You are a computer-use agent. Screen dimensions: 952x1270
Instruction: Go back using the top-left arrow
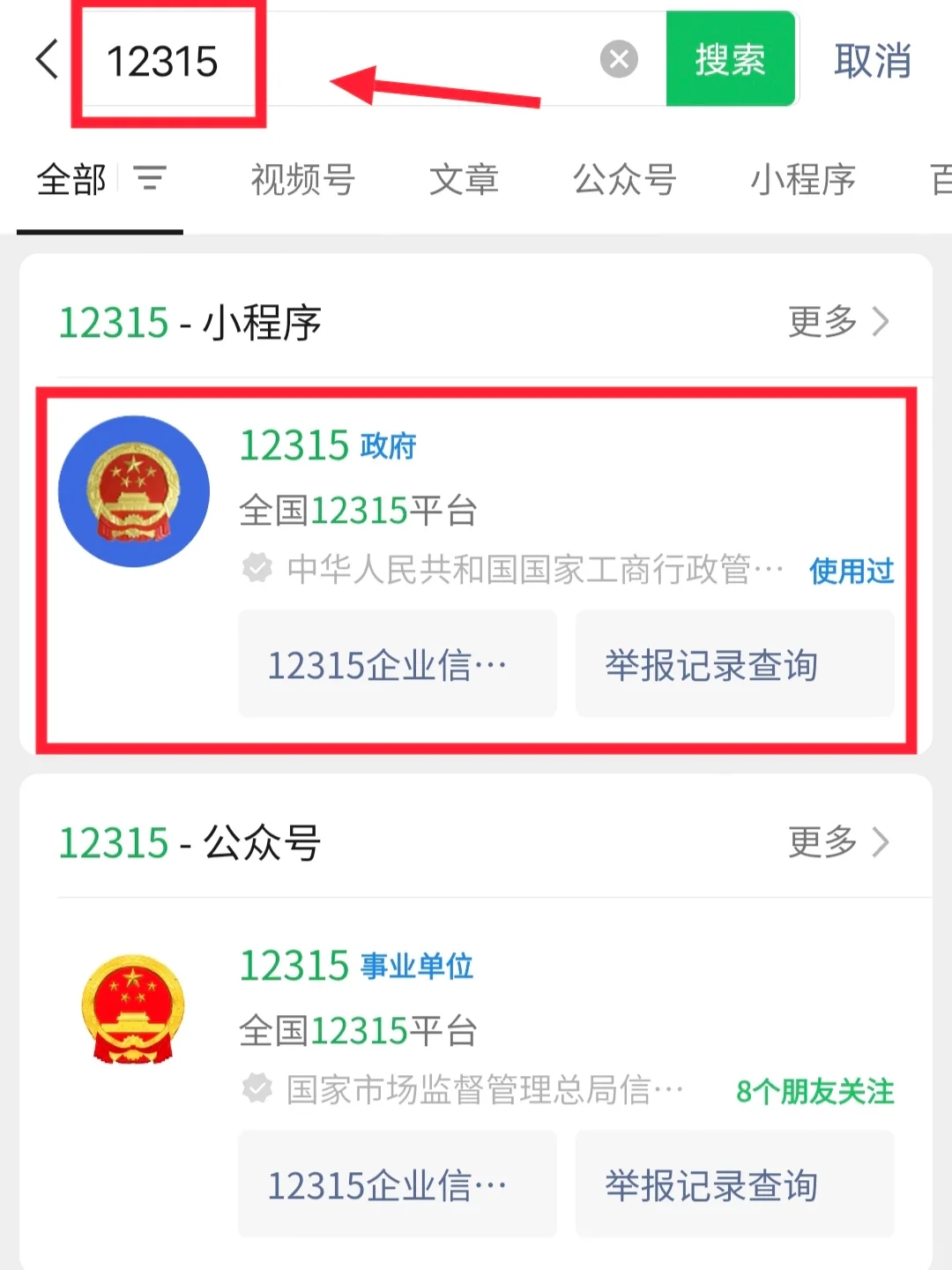click(48, 60)
